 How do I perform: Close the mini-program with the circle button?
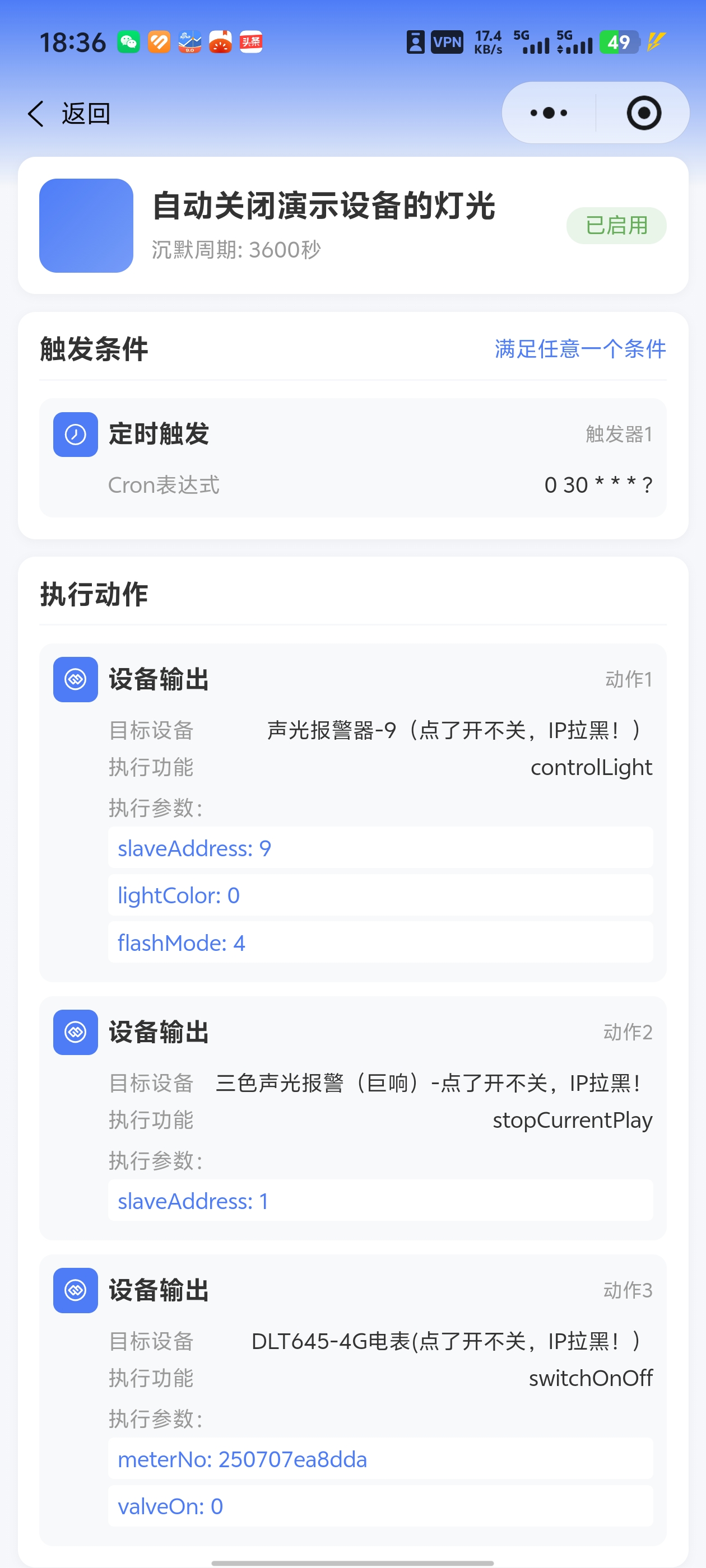tap(643, 113)
